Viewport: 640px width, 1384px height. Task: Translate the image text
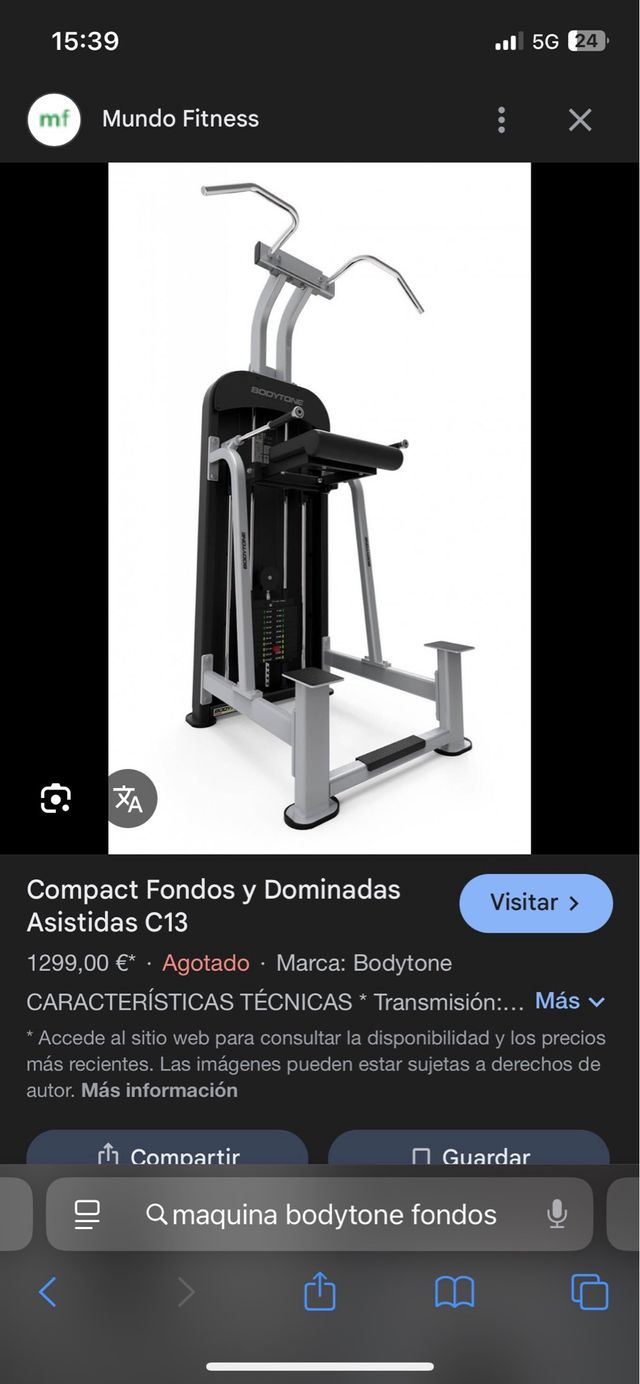click(x=128, y=798)
